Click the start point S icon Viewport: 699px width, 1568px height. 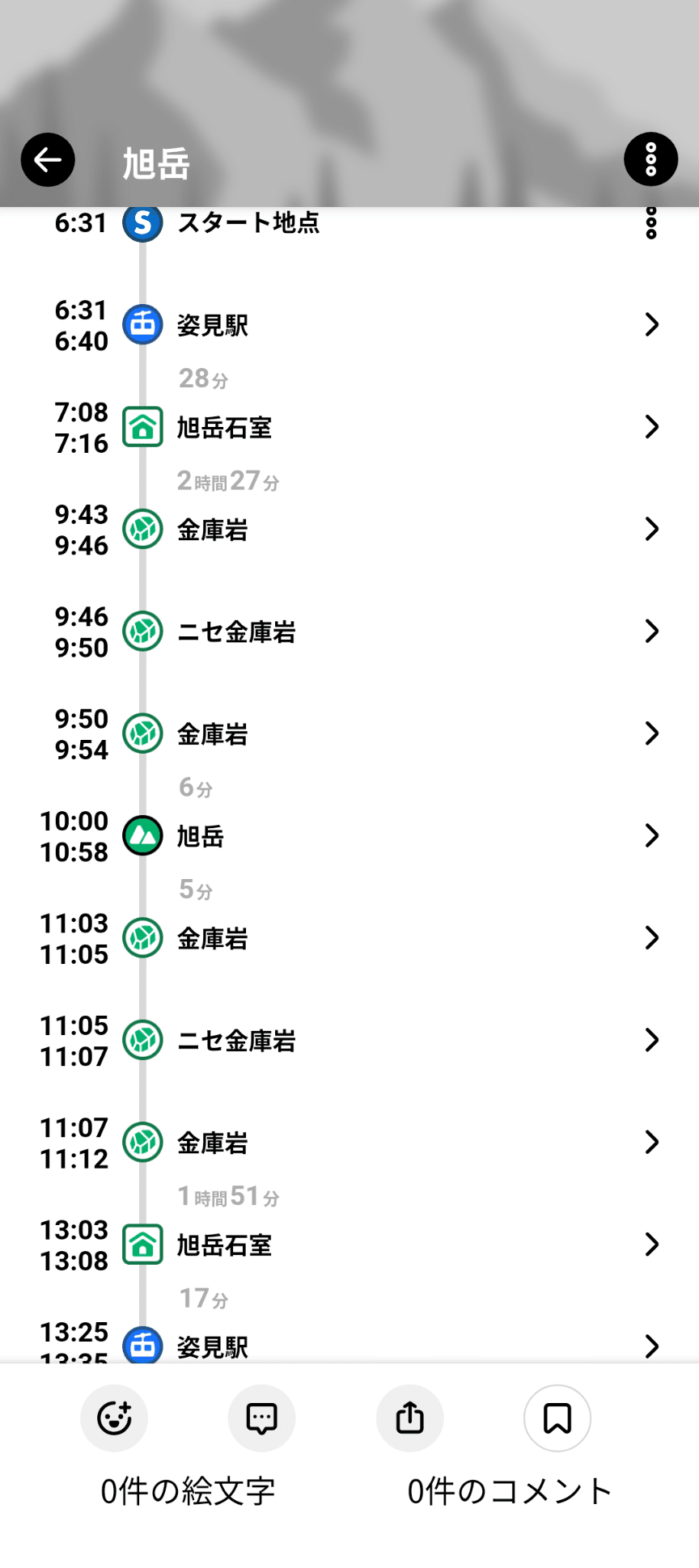142,224
